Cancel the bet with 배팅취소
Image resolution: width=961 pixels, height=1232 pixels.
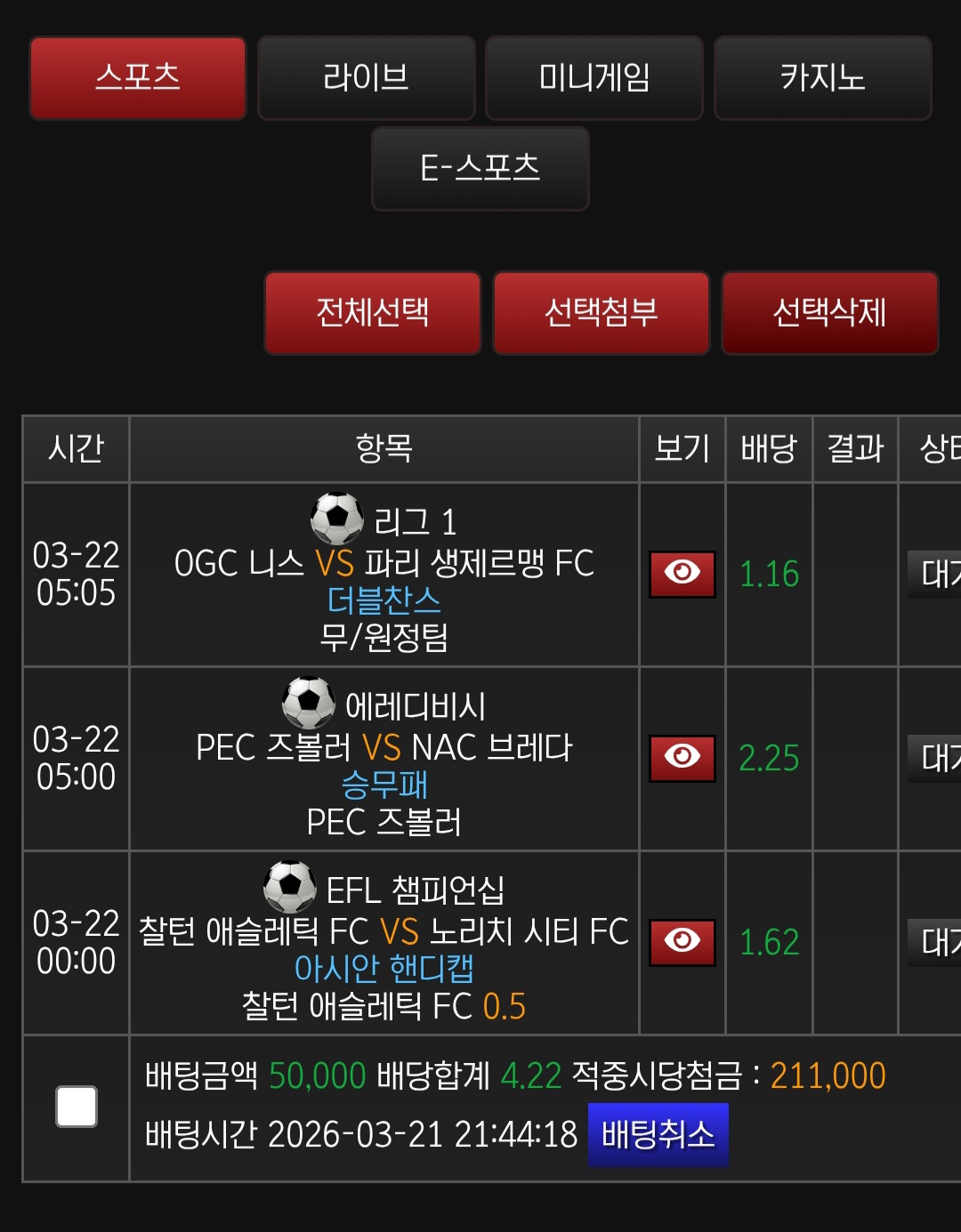(658, 1135)
